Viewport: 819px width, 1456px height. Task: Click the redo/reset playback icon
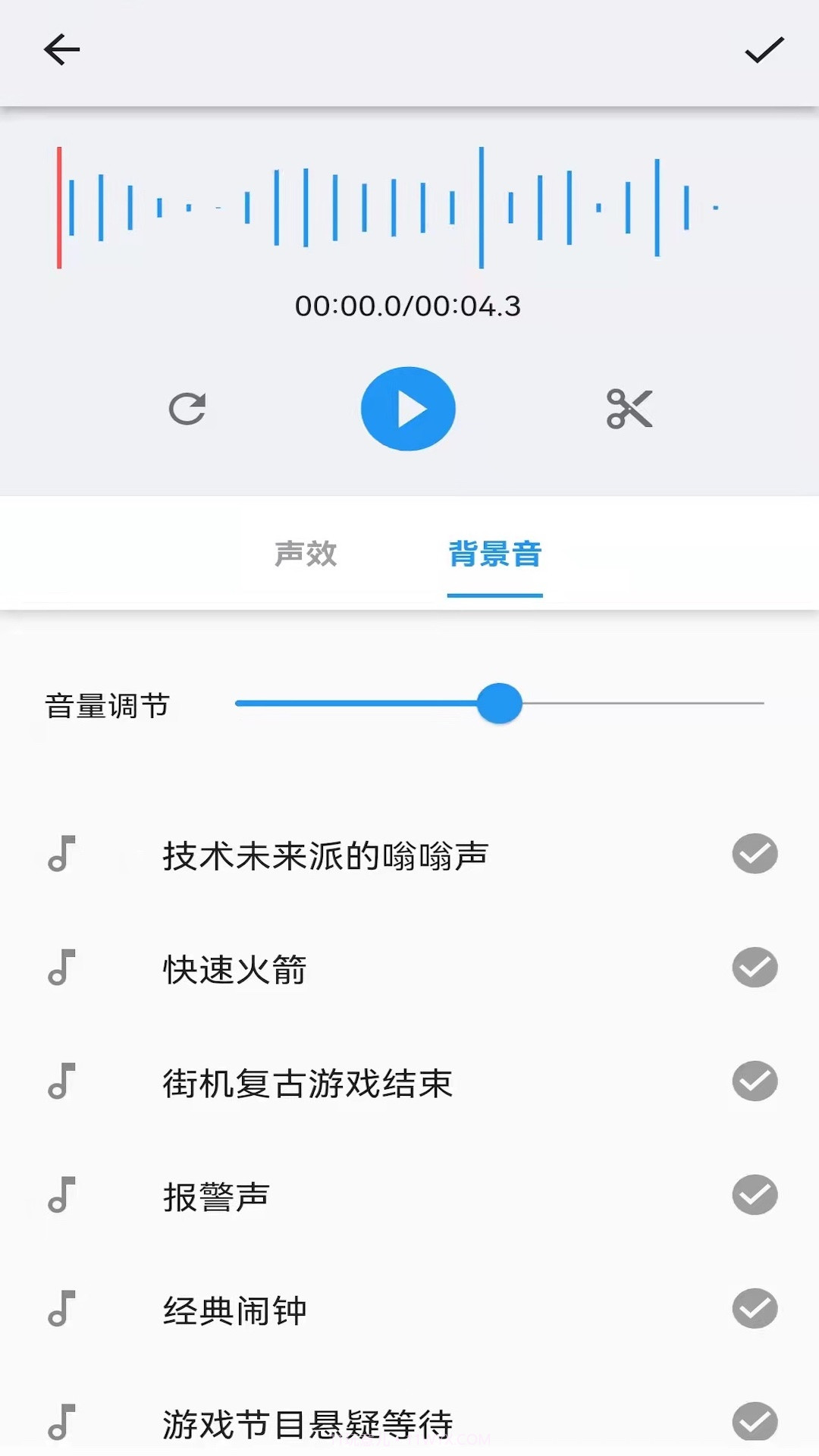187,408
